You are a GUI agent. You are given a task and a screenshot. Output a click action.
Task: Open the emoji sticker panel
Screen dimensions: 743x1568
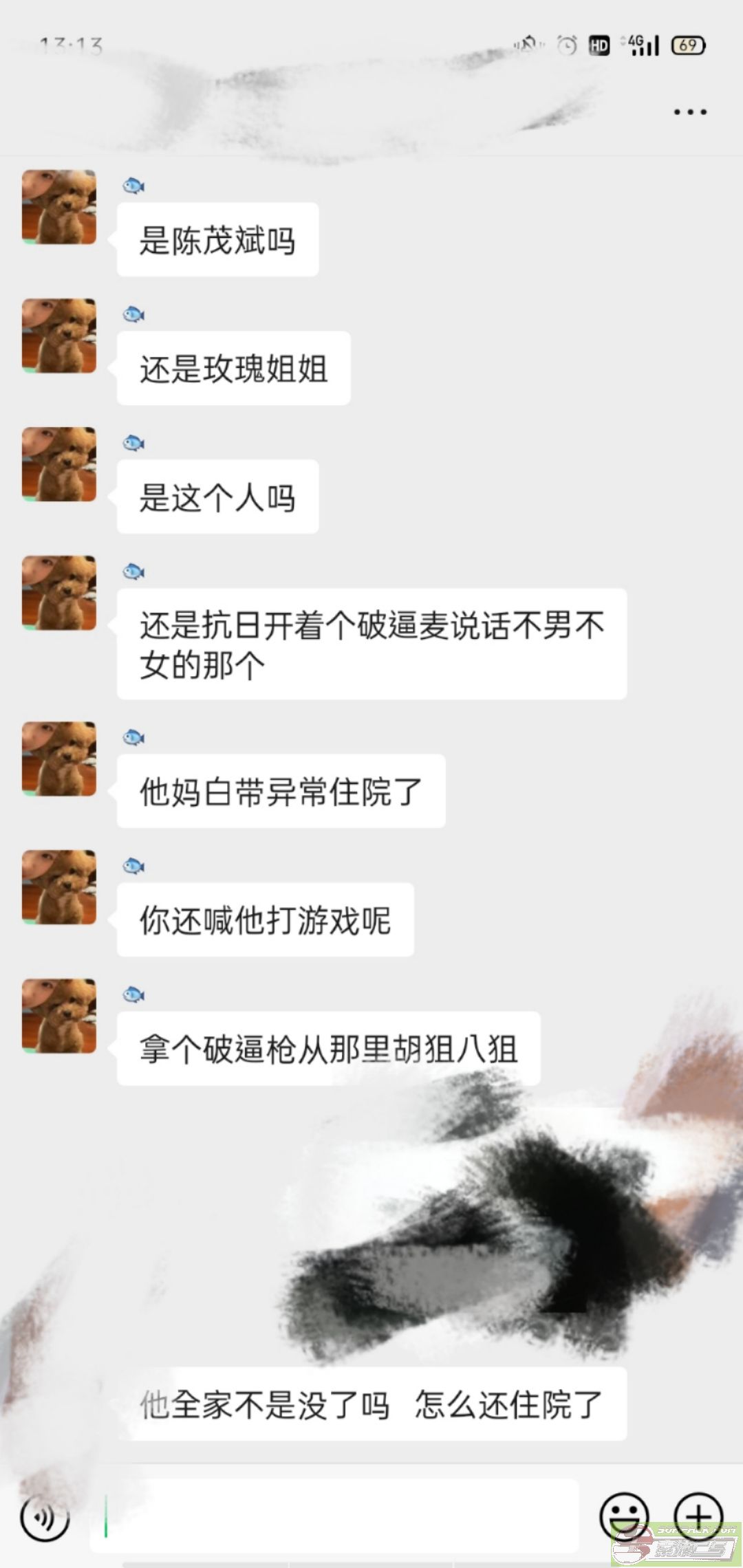click(624, 1516)
